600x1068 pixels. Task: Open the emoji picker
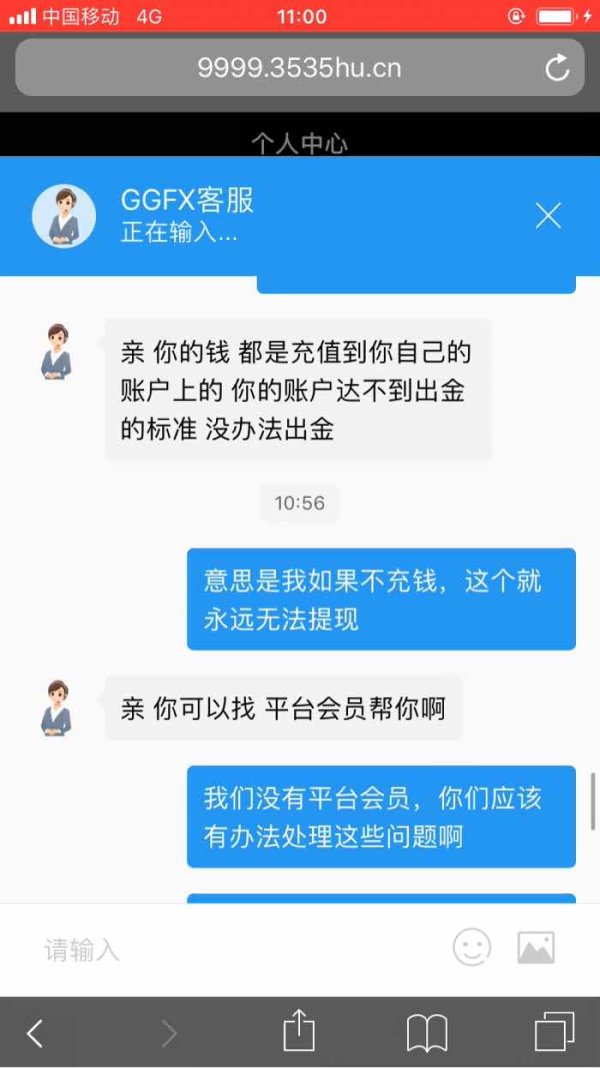(472, 947)
